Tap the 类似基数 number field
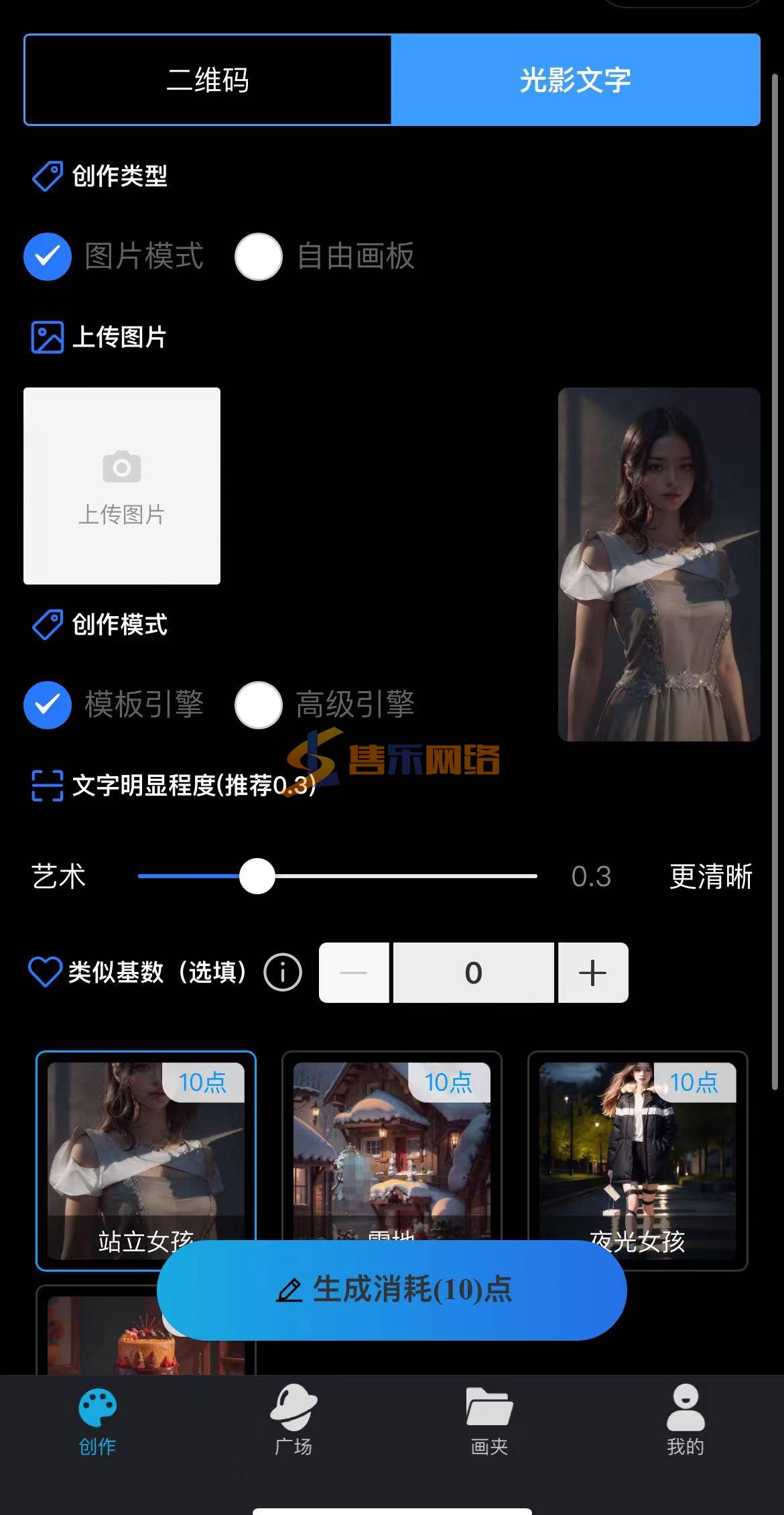This screenshot has width=784, height=1515. pyautogui.click(x=474, y=973)
